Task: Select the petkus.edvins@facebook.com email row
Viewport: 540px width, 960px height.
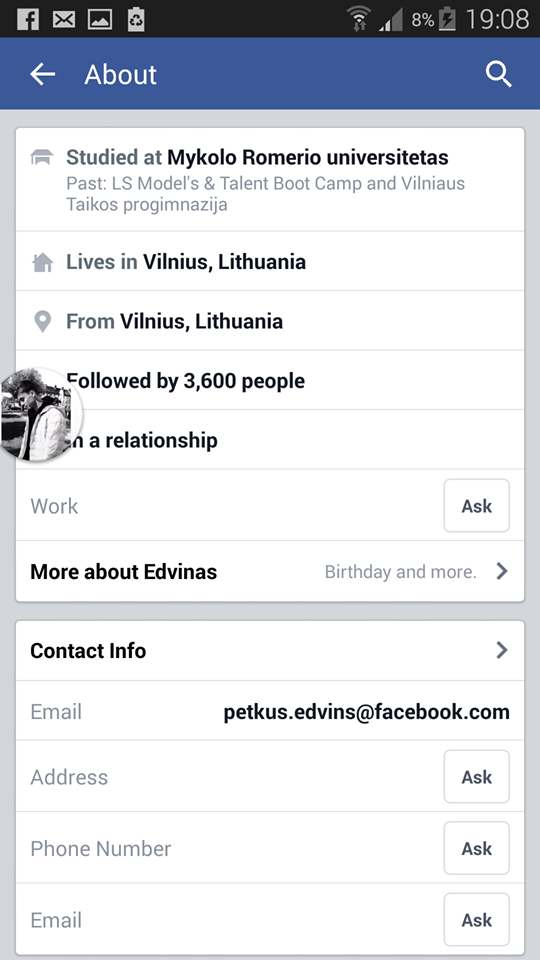Action: click(x=270, y=711)
